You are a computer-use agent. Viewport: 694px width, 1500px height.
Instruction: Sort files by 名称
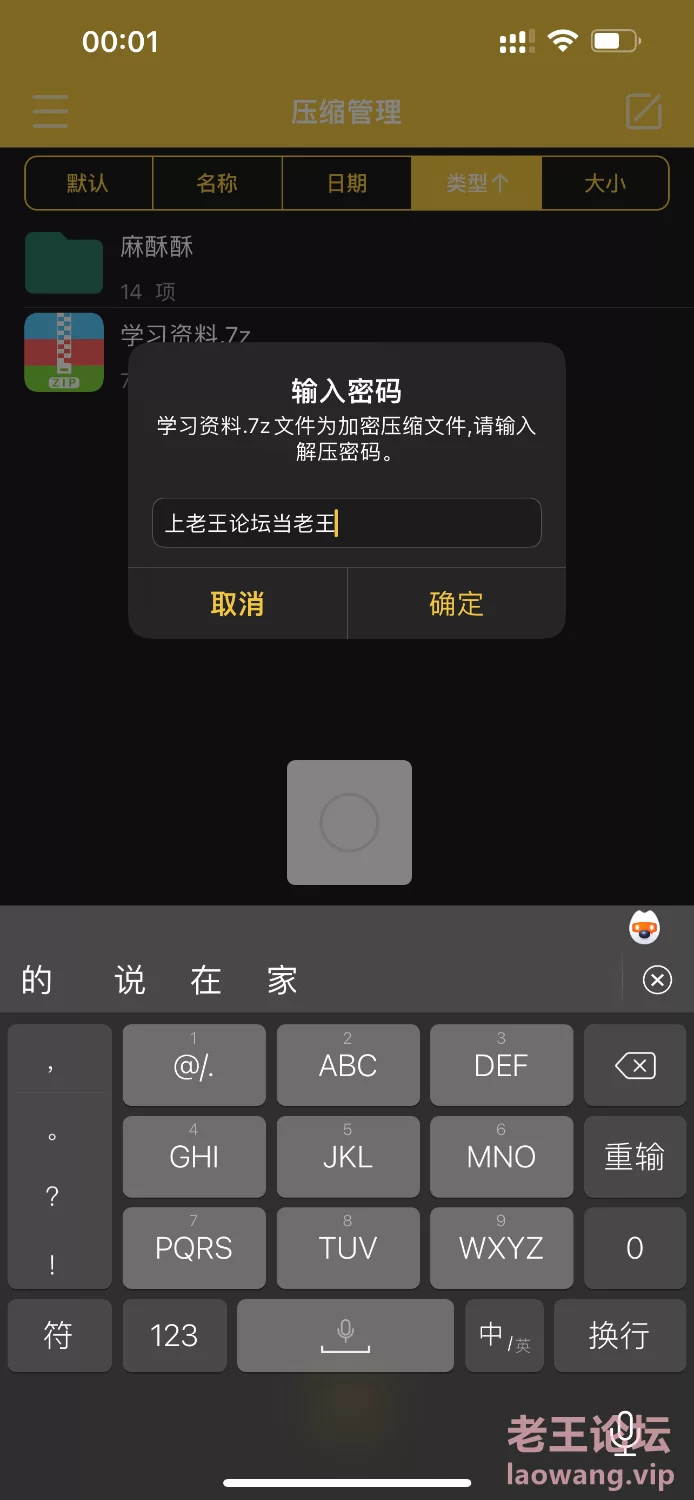pyautogui.click(x=217, y=183)
